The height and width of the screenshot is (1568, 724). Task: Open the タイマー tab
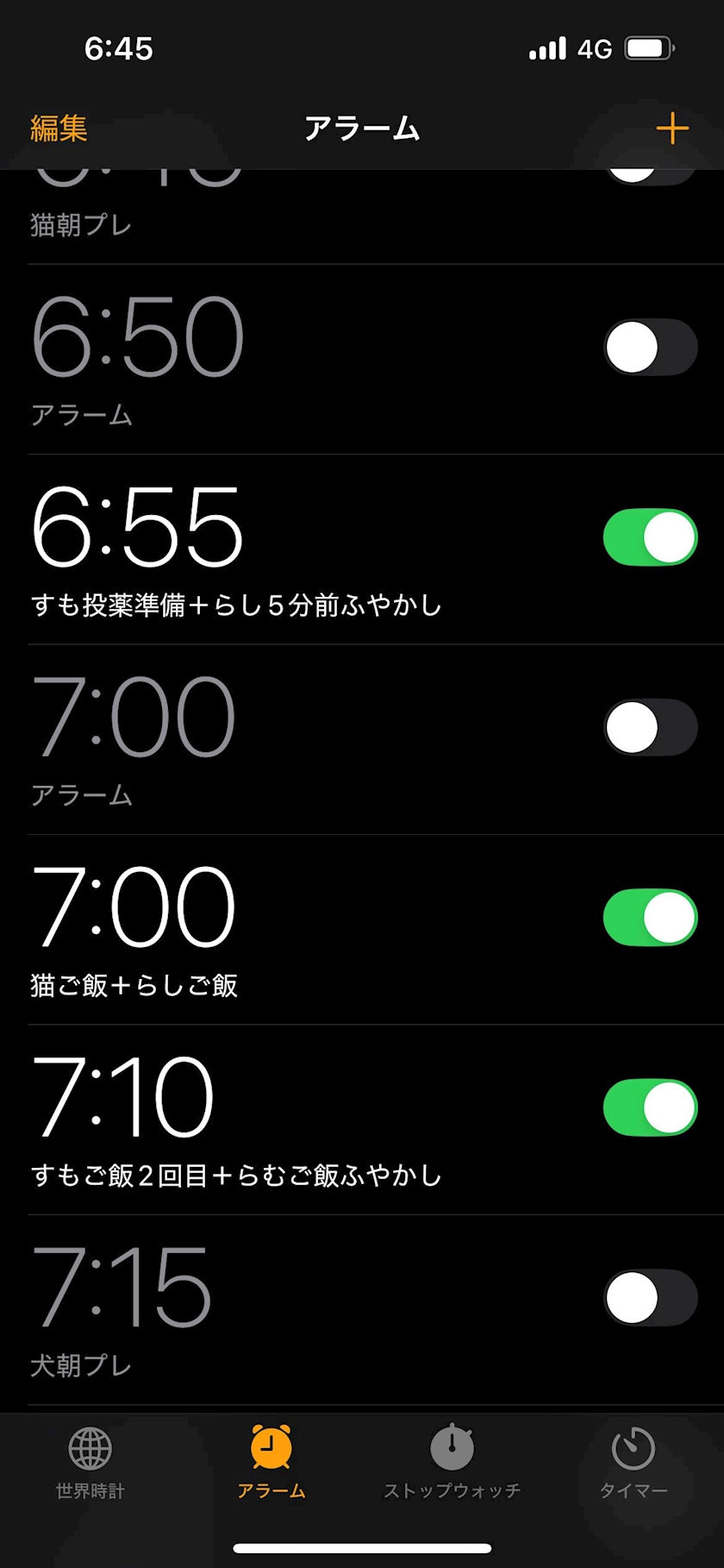[633, 1463]
